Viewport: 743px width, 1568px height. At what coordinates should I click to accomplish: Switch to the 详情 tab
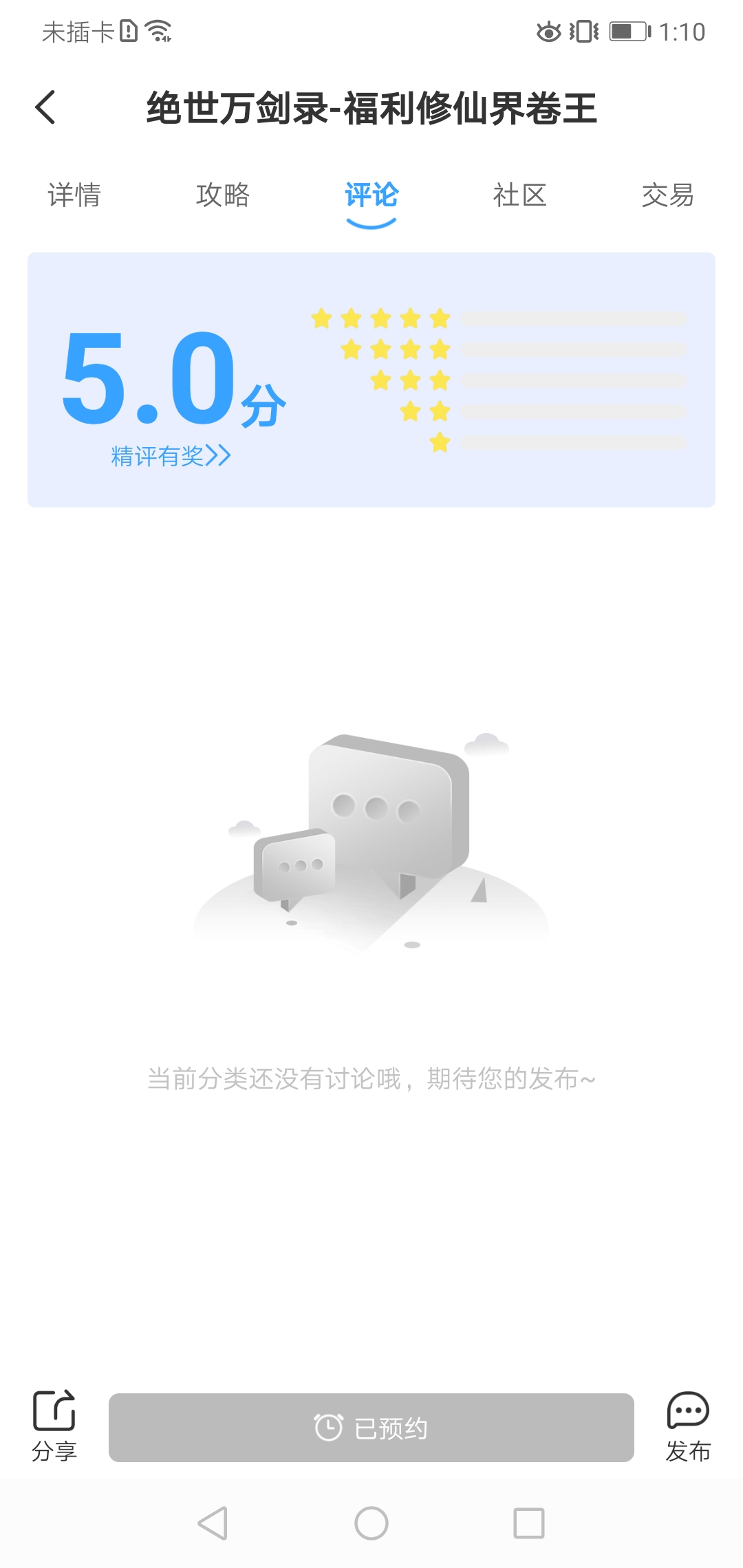click(74, 195)
